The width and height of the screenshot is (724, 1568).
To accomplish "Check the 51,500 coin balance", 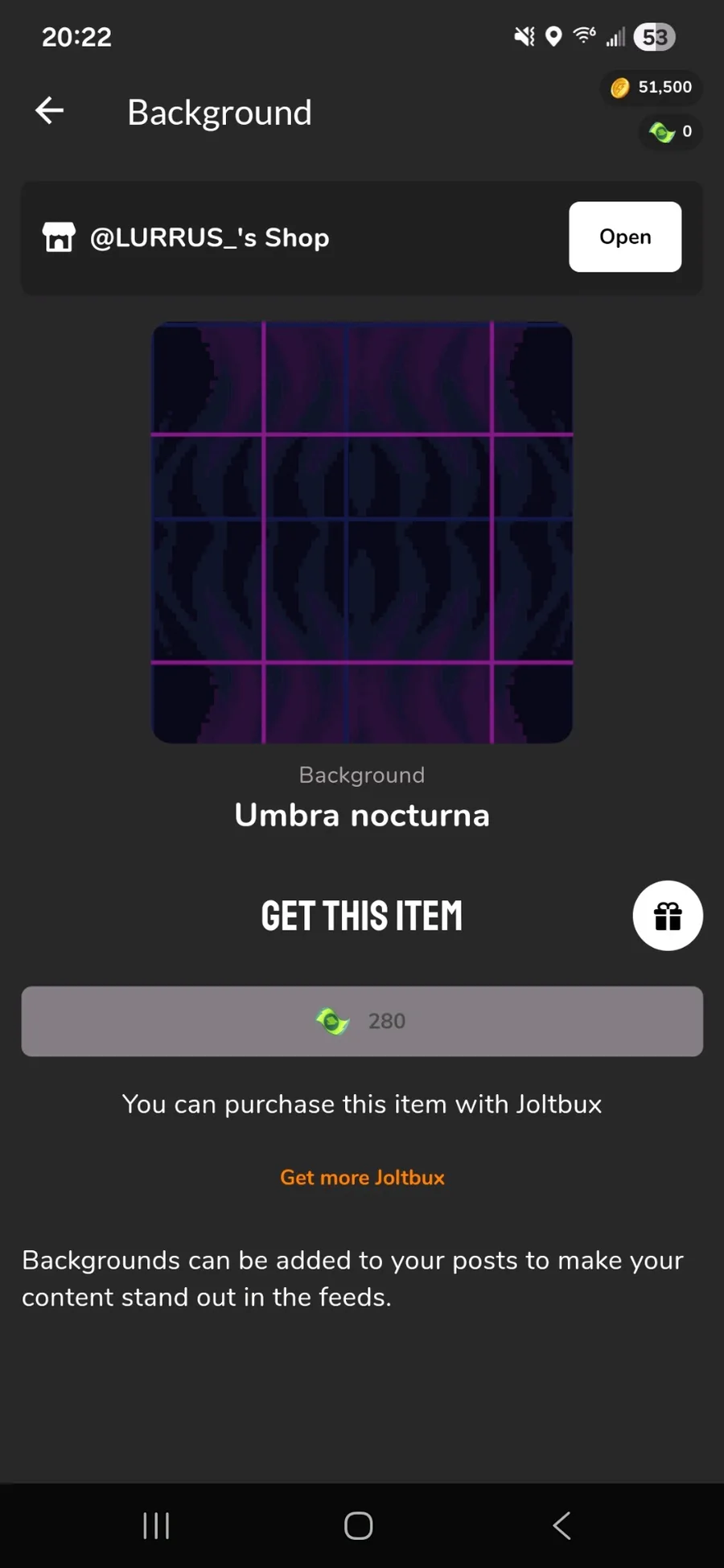I will pos(652,87).
